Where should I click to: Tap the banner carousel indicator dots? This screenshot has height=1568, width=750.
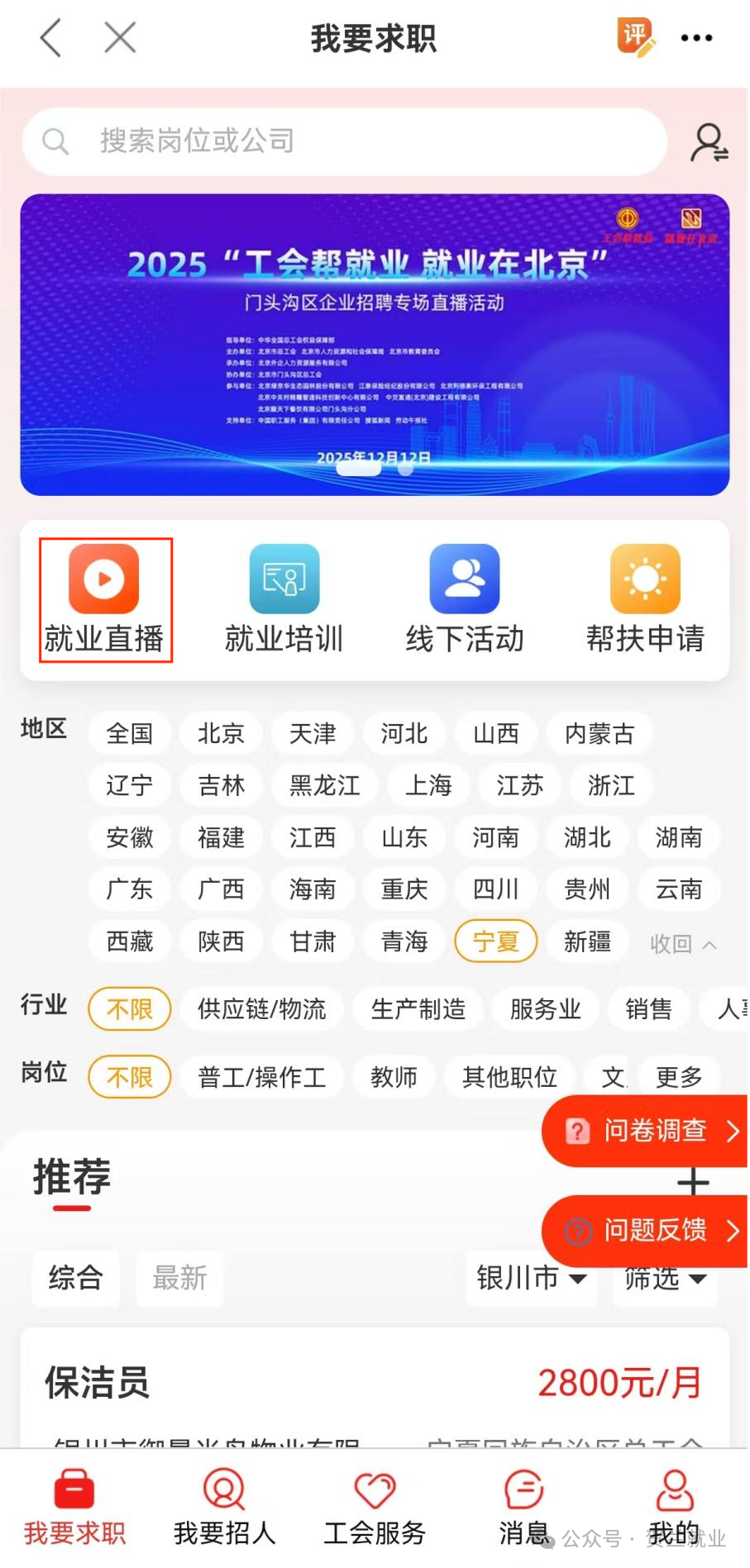375,469
